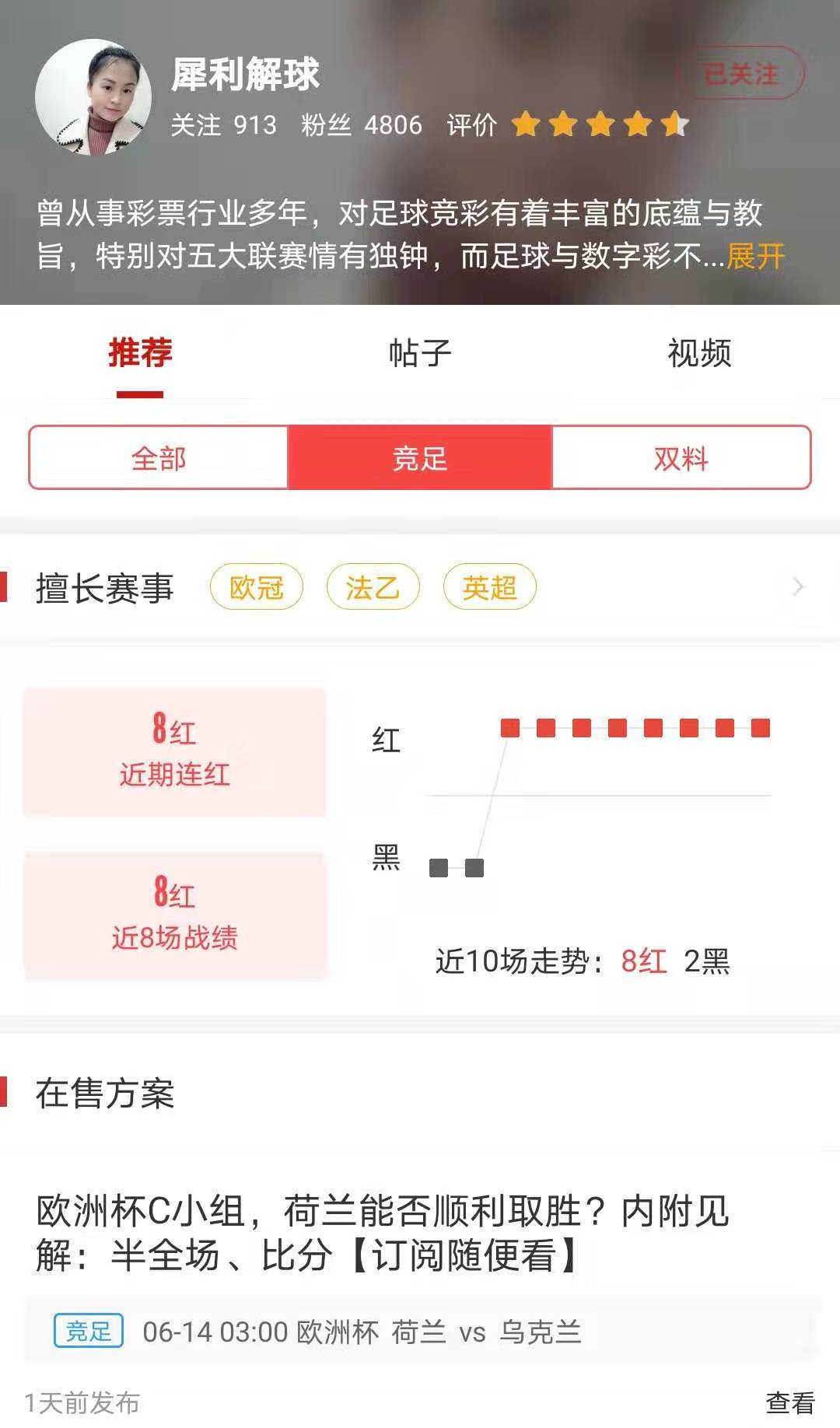Screen dimensions: 840x1428
Task: Expand the bio with 展开
Action: click(755, 256)
